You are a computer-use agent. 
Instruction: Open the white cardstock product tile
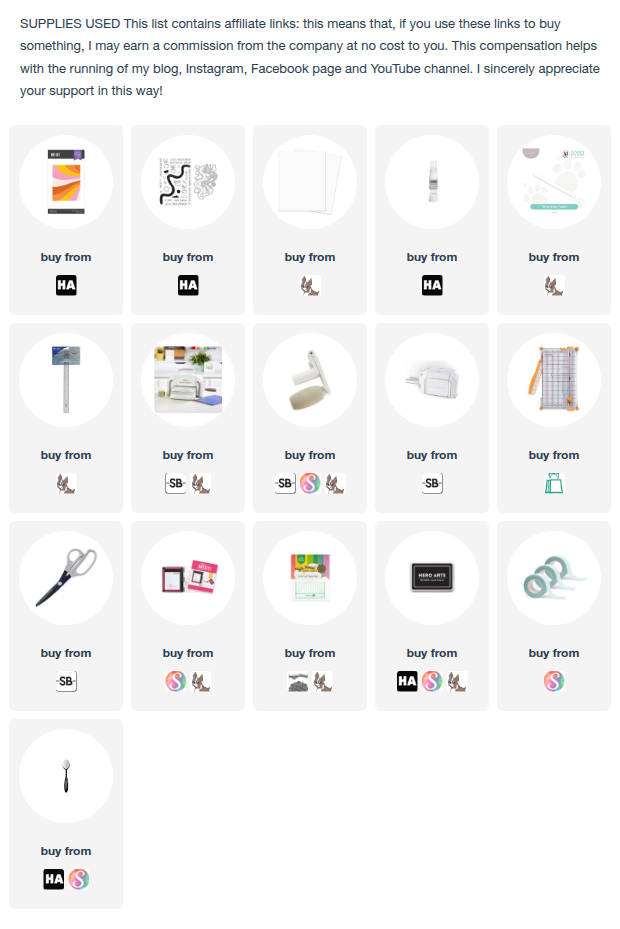310,182
